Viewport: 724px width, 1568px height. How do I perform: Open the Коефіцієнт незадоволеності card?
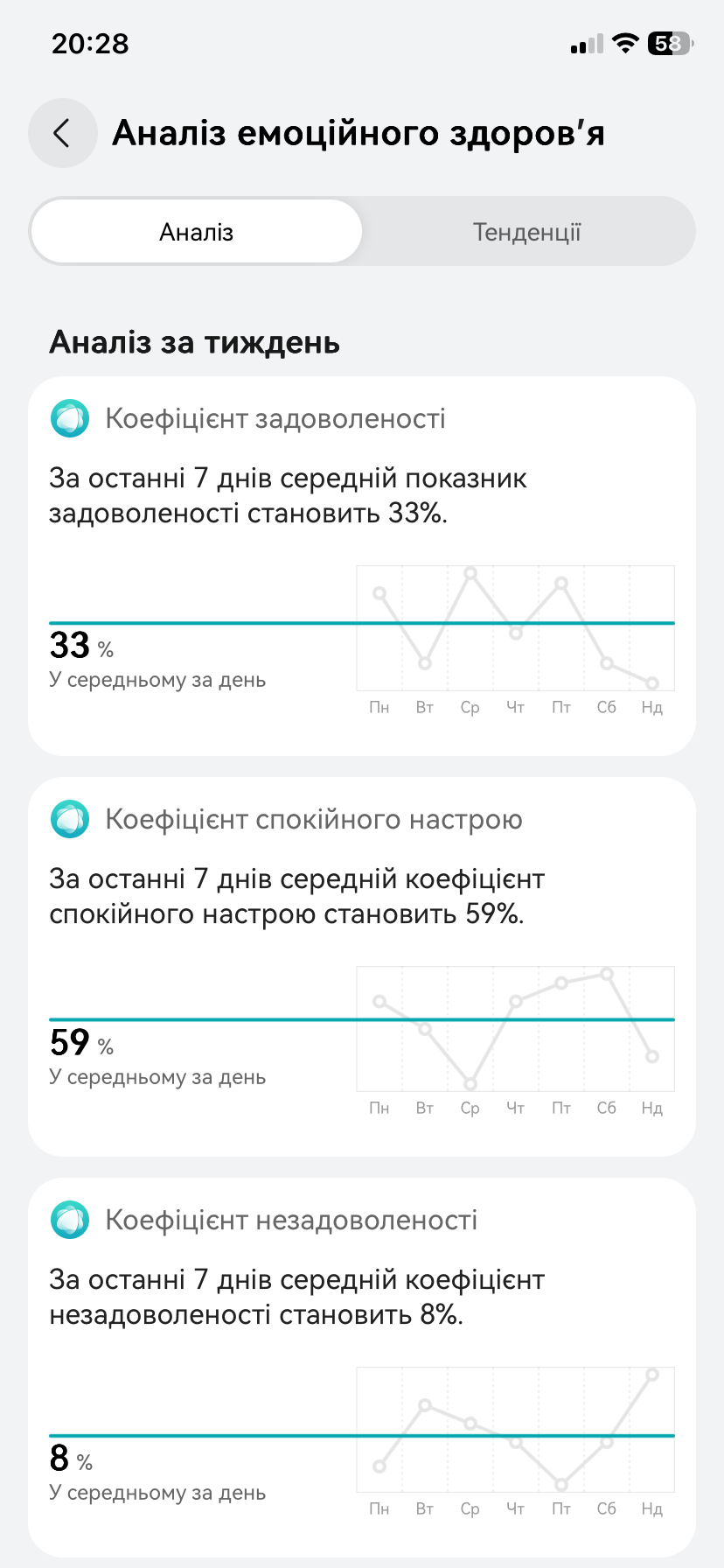[x=361, y=1367]
